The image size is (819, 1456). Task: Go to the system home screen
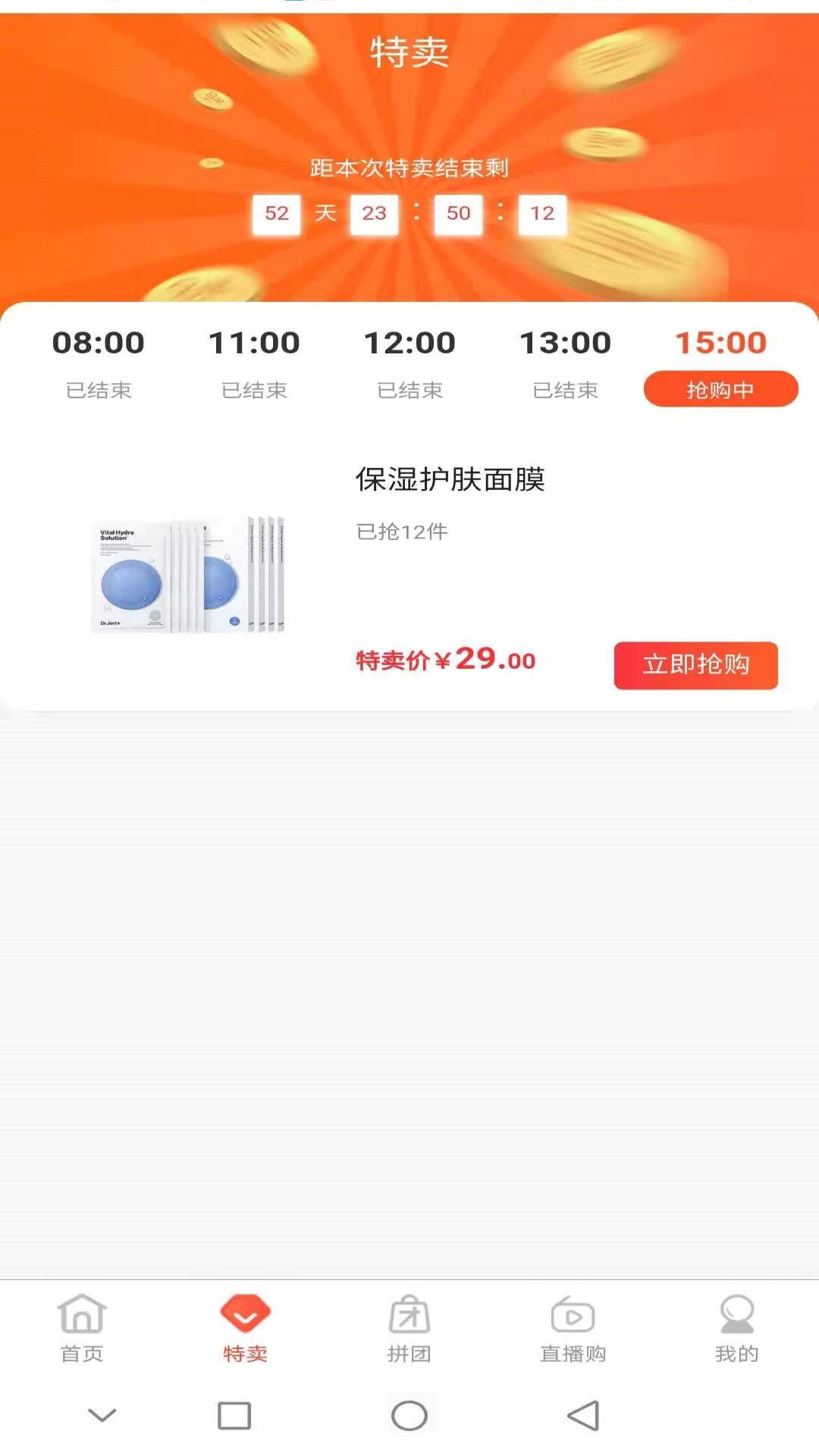[409, 1415]
